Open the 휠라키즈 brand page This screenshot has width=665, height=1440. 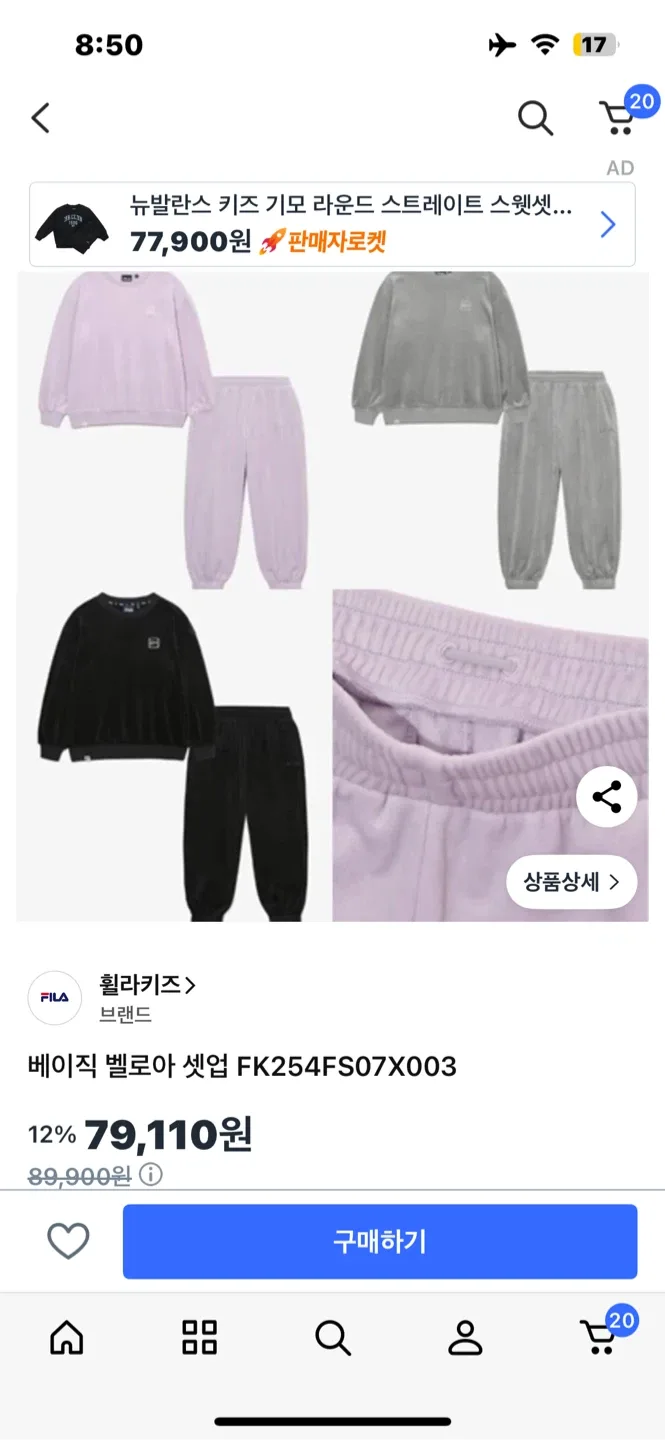(x=147, y=985)
